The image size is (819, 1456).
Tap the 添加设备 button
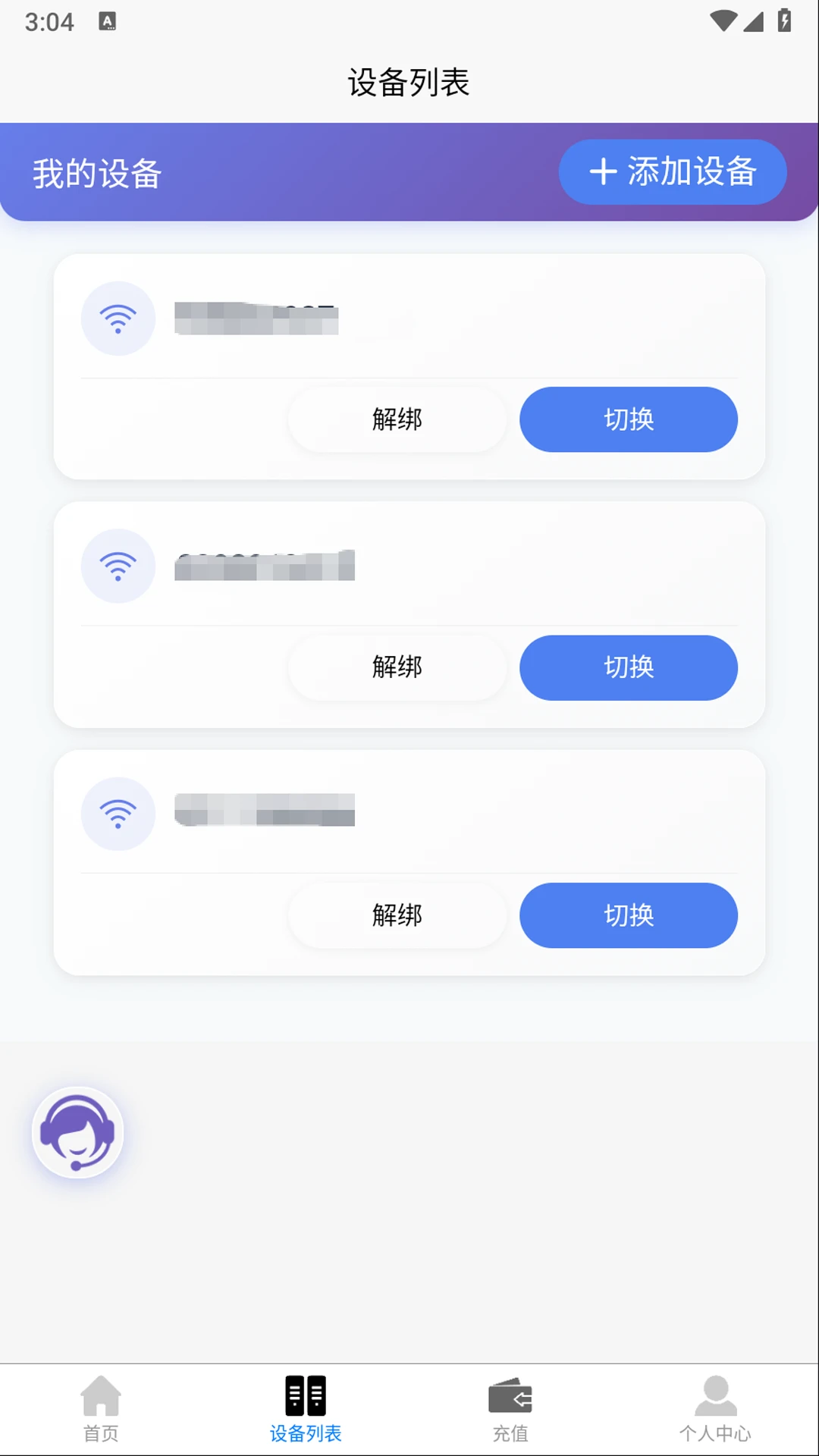click(673, 172)
